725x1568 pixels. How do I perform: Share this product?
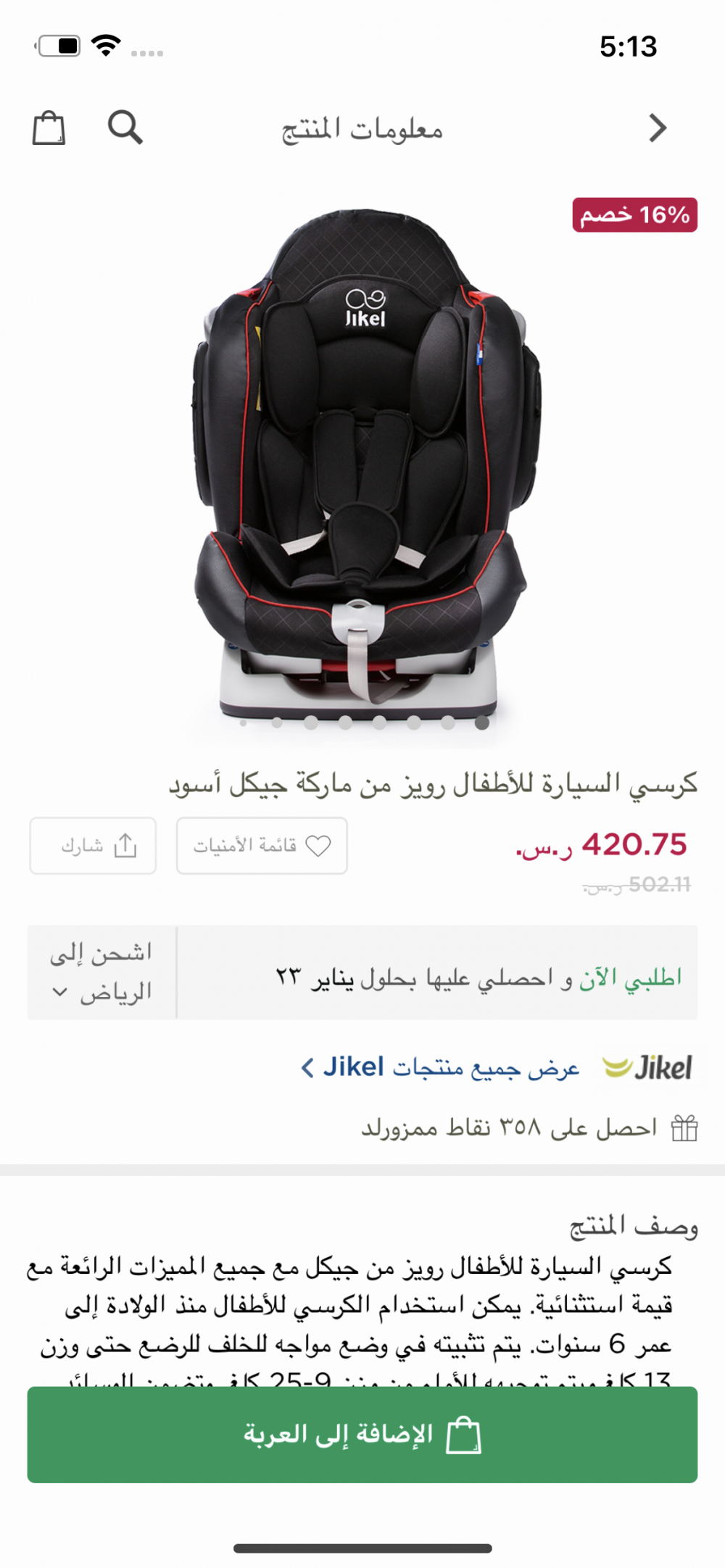point(93,846)
